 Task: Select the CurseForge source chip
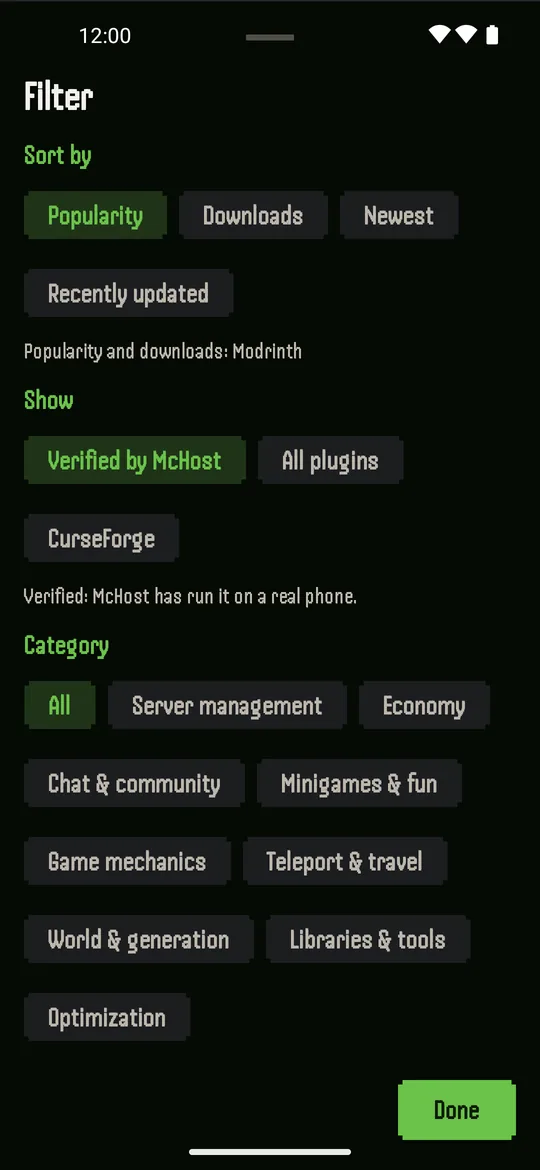tap(101, 538)
